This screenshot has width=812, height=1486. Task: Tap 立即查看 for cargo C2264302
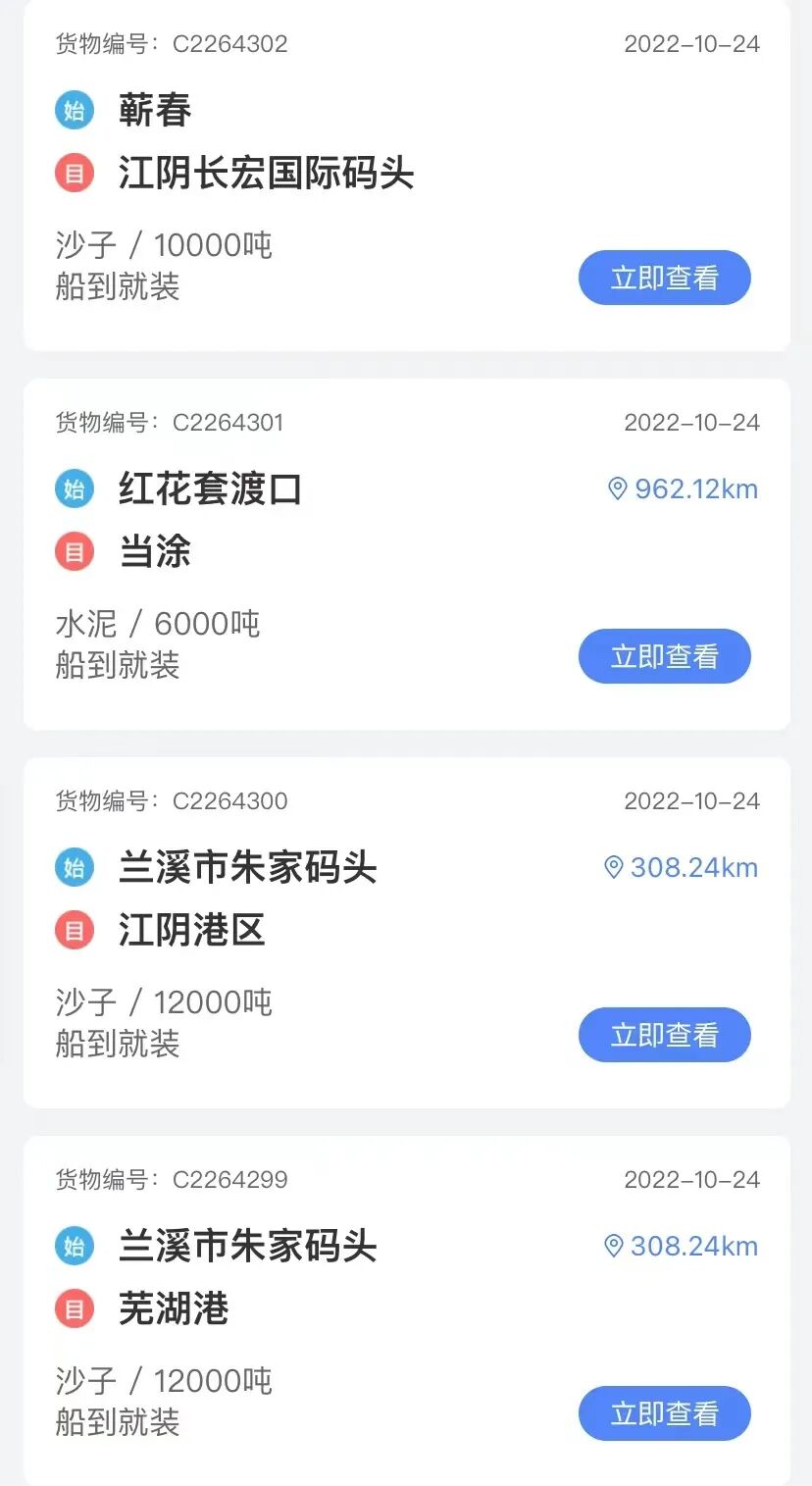click(664, 279)
